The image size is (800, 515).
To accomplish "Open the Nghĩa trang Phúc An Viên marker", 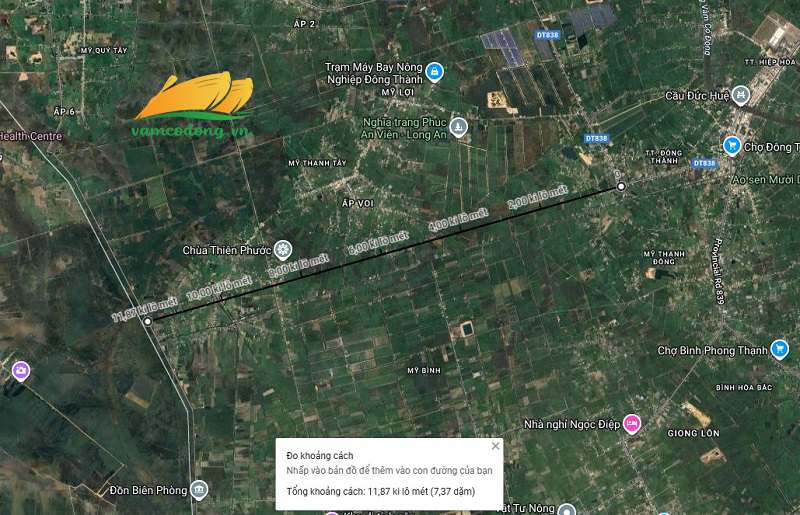I will [x=458, y=127].
